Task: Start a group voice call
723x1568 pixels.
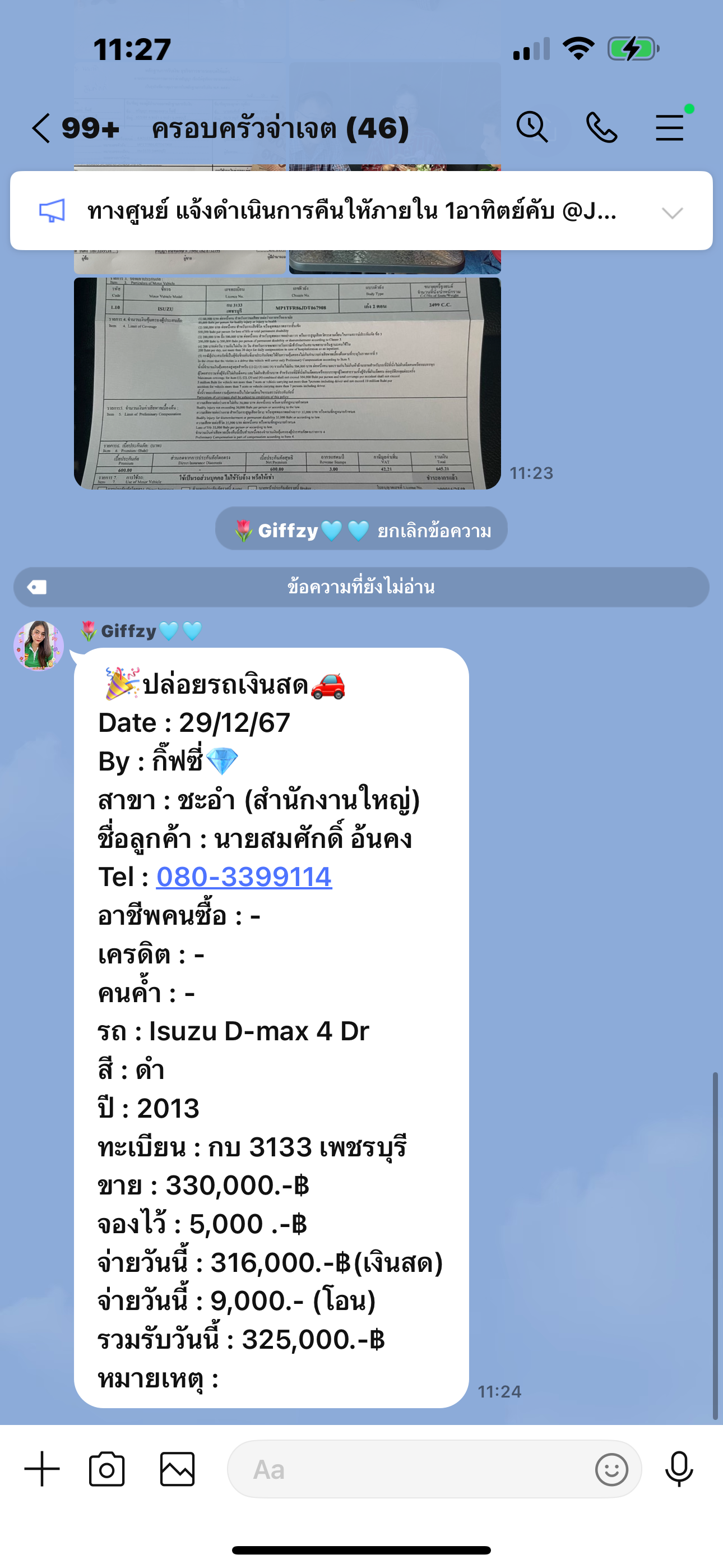Action: click(601, 128)
